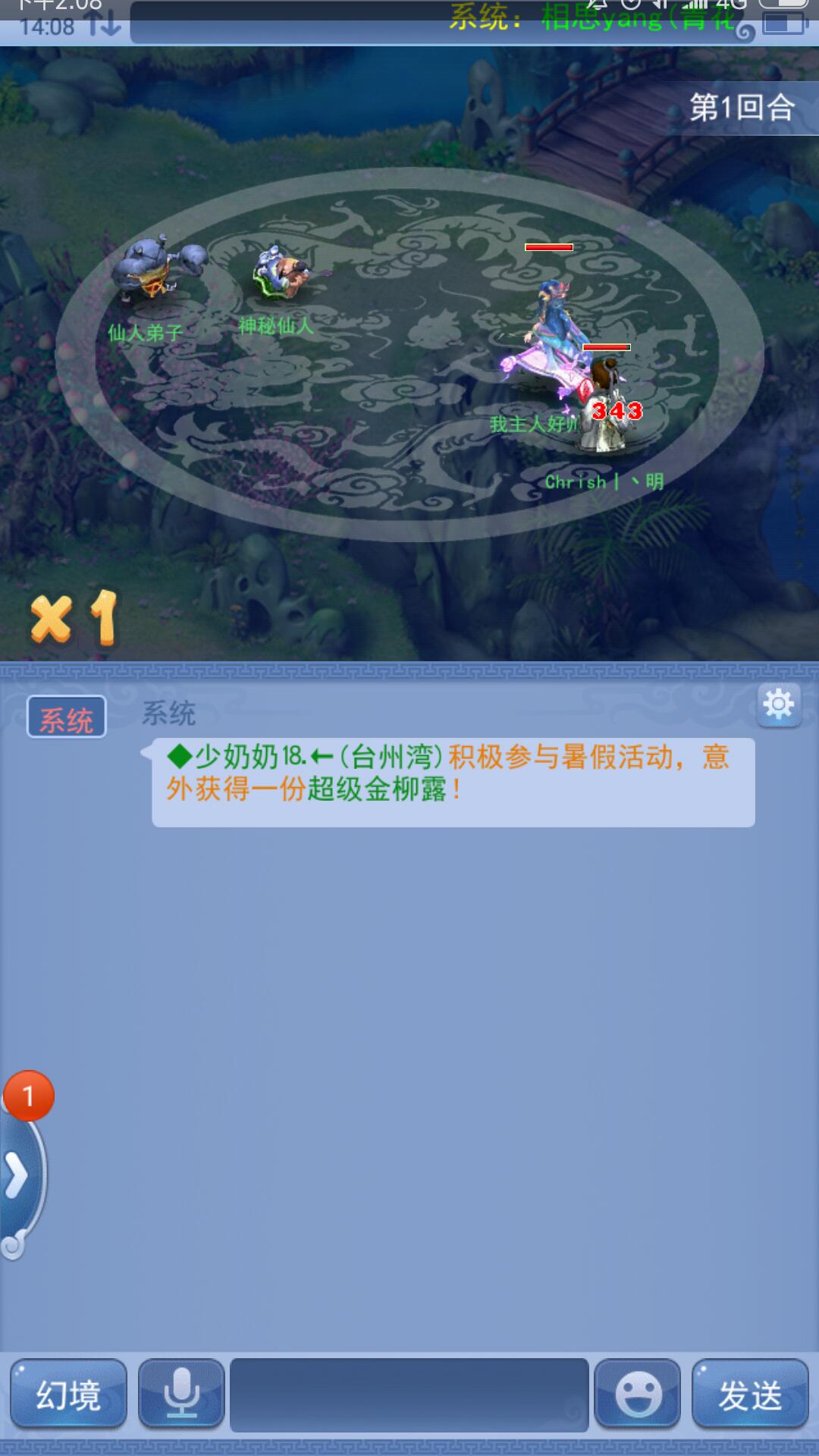
Task: Open chat settings gear icon
Action: (779, 705)
